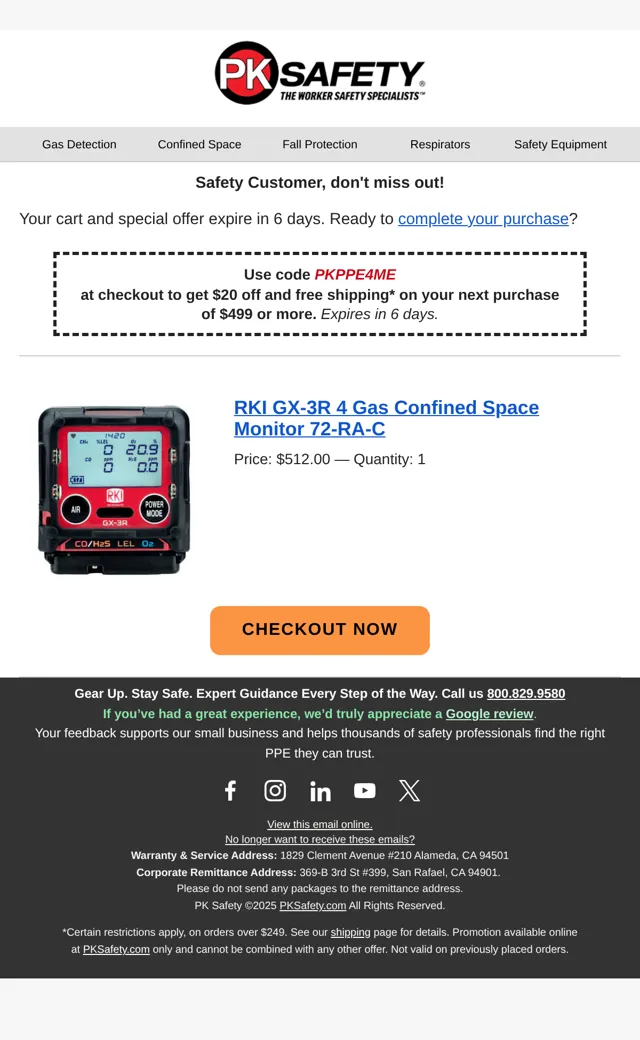View this email online

point(320,824)
